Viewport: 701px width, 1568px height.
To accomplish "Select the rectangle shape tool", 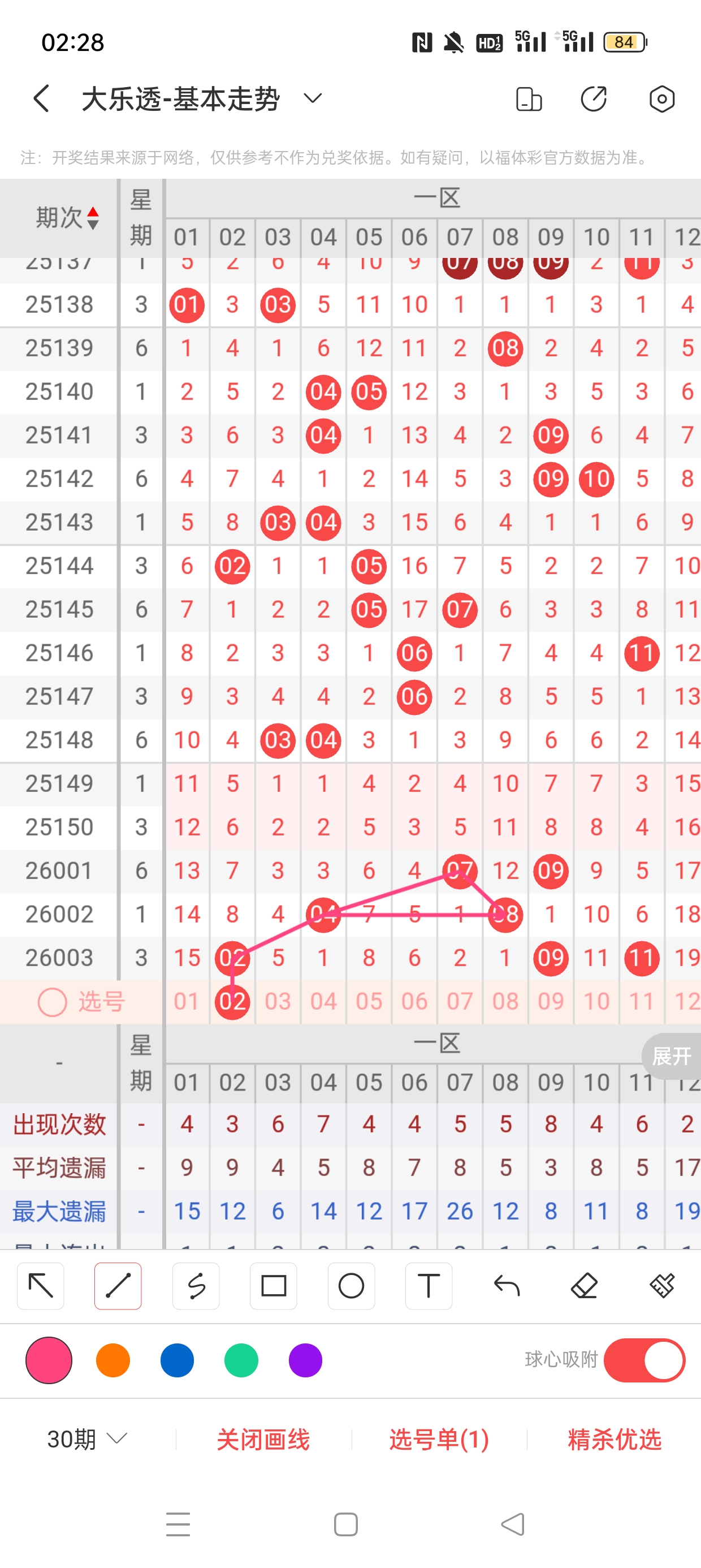I will pyautogui.click(x=273, y=1286).
